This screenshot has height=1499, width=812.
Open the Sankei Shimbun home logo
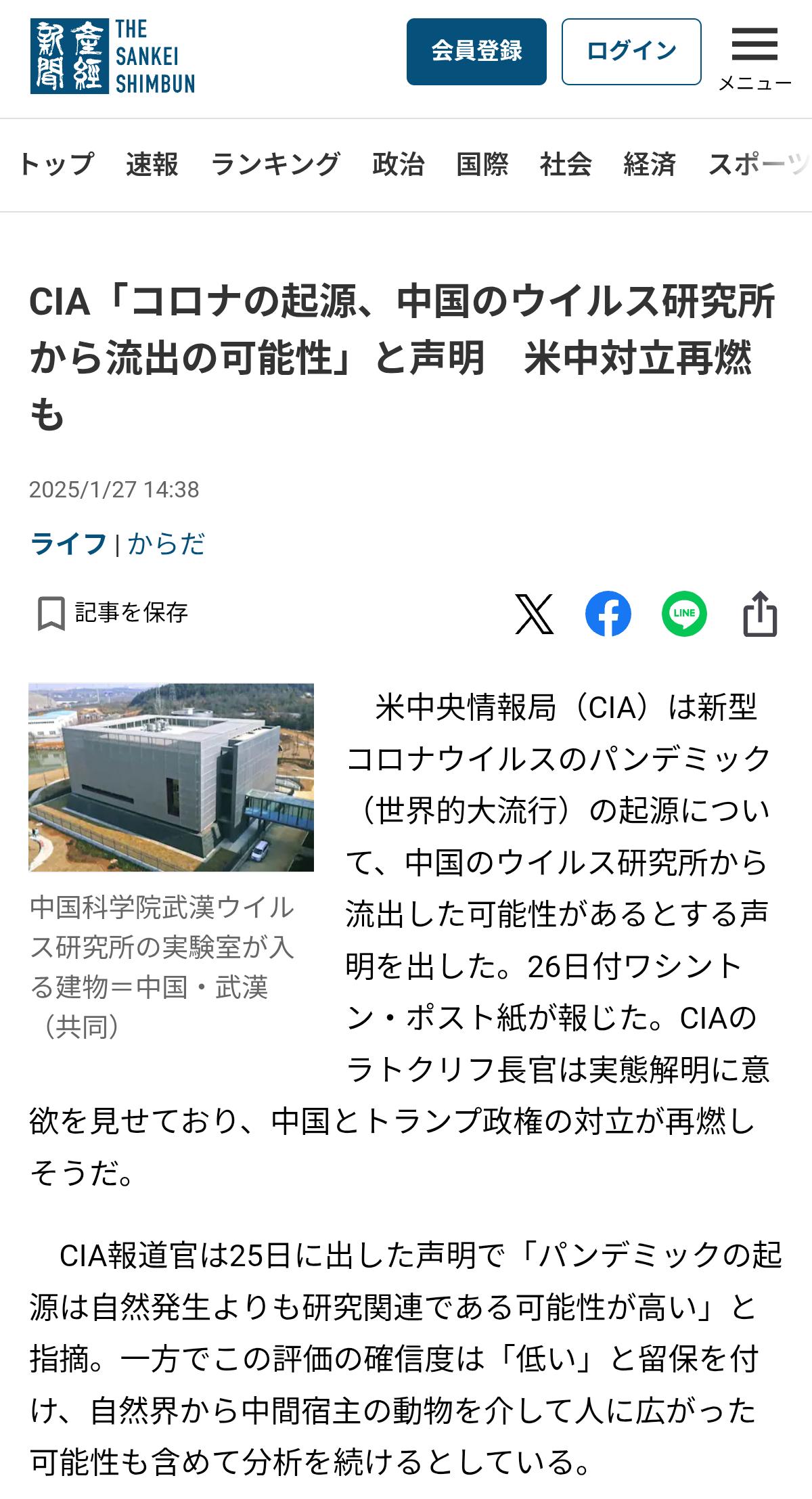point(112,56)
